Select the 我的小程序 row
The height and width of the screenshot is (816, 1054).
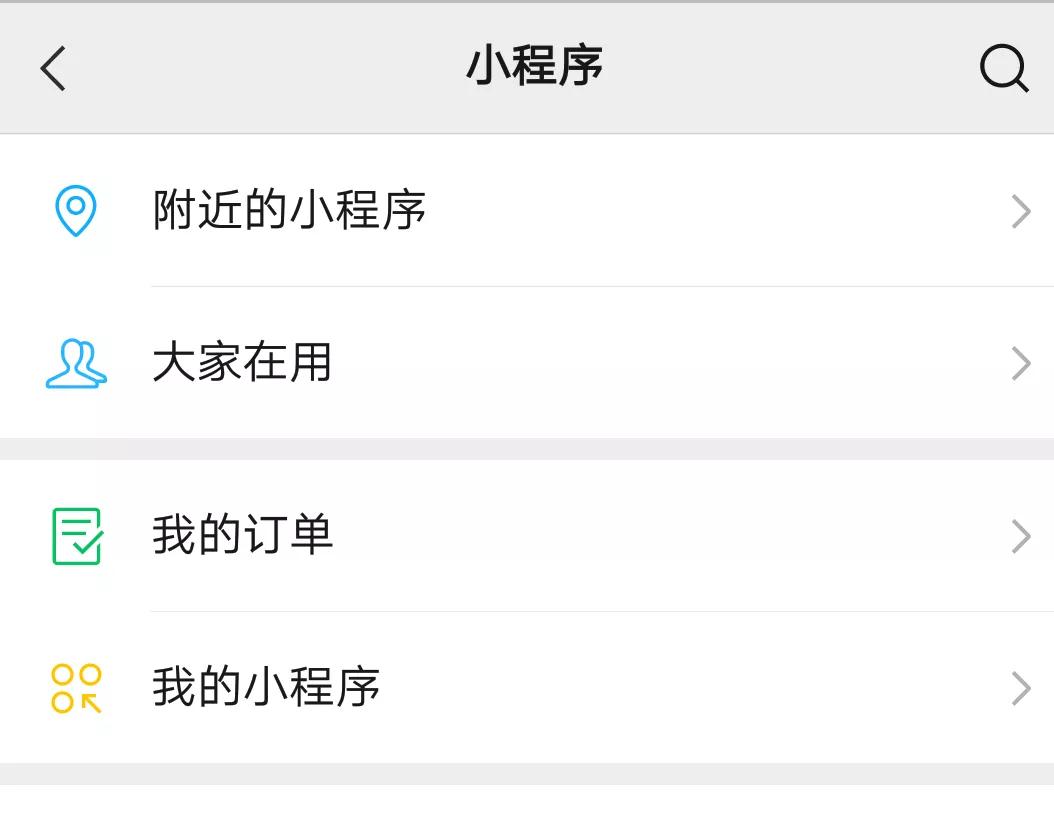point(527,688)
